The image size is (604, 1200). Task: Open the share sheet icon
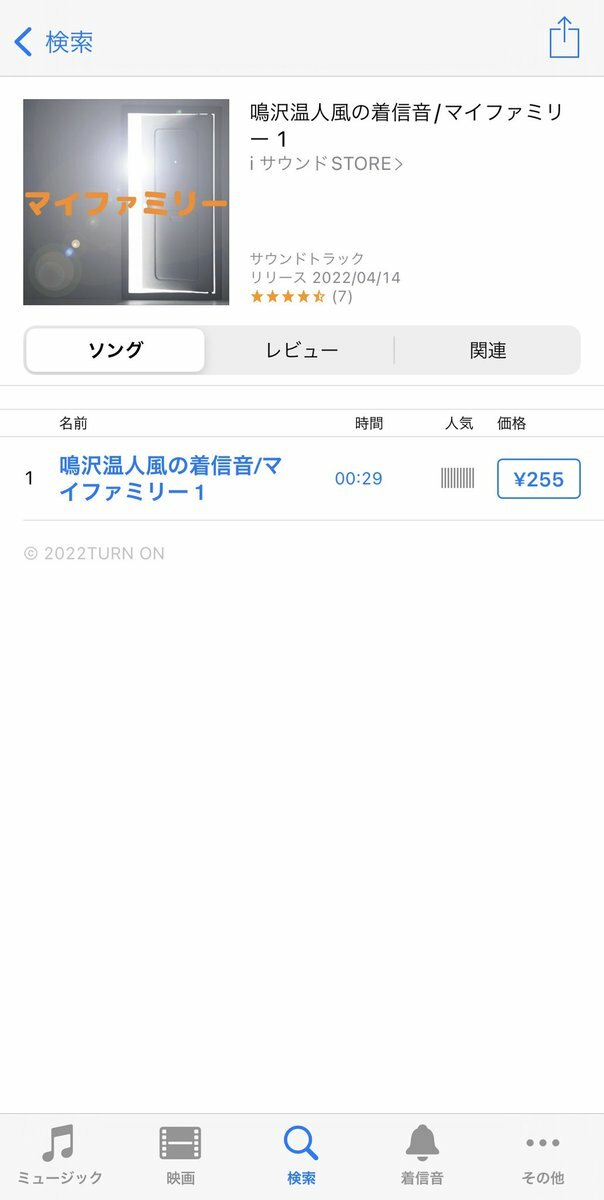(564, 38)
